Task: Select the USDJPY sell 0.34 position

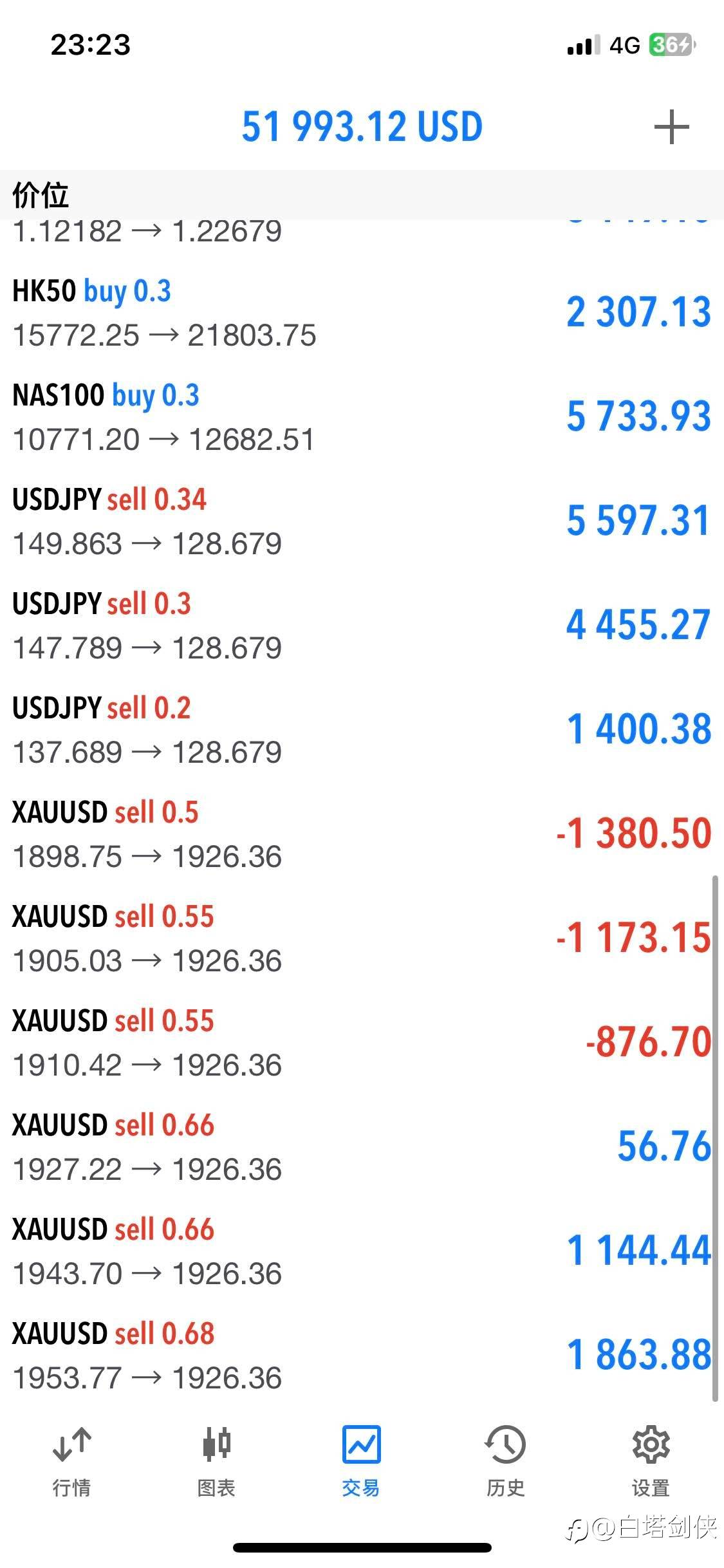Action: (362, 521)
